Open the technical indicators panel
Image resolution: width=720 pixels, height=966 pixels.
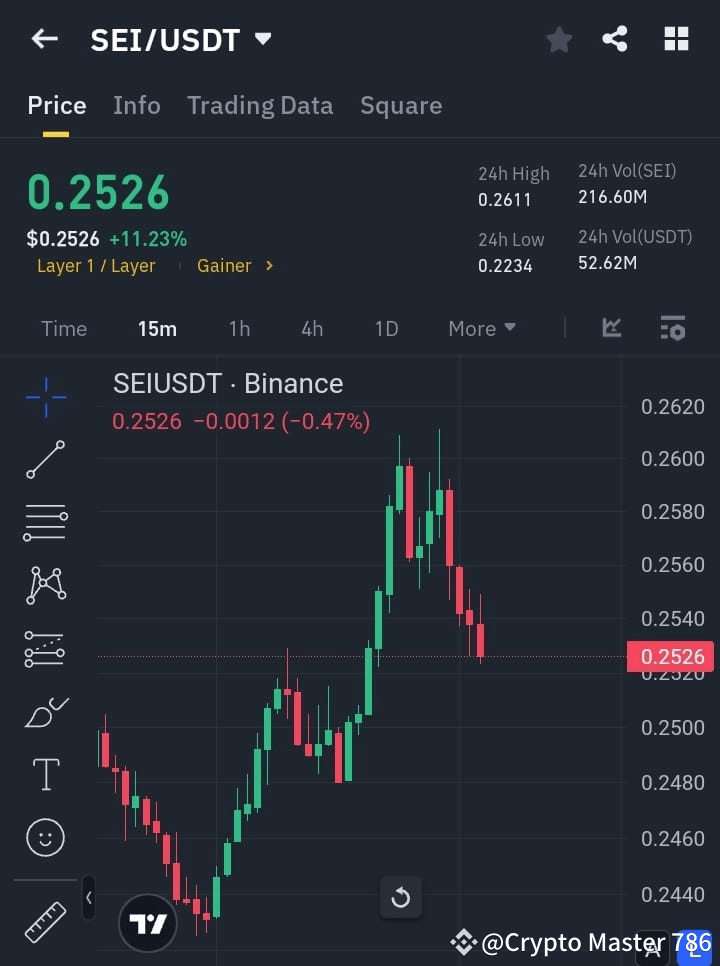click(611, 328)
